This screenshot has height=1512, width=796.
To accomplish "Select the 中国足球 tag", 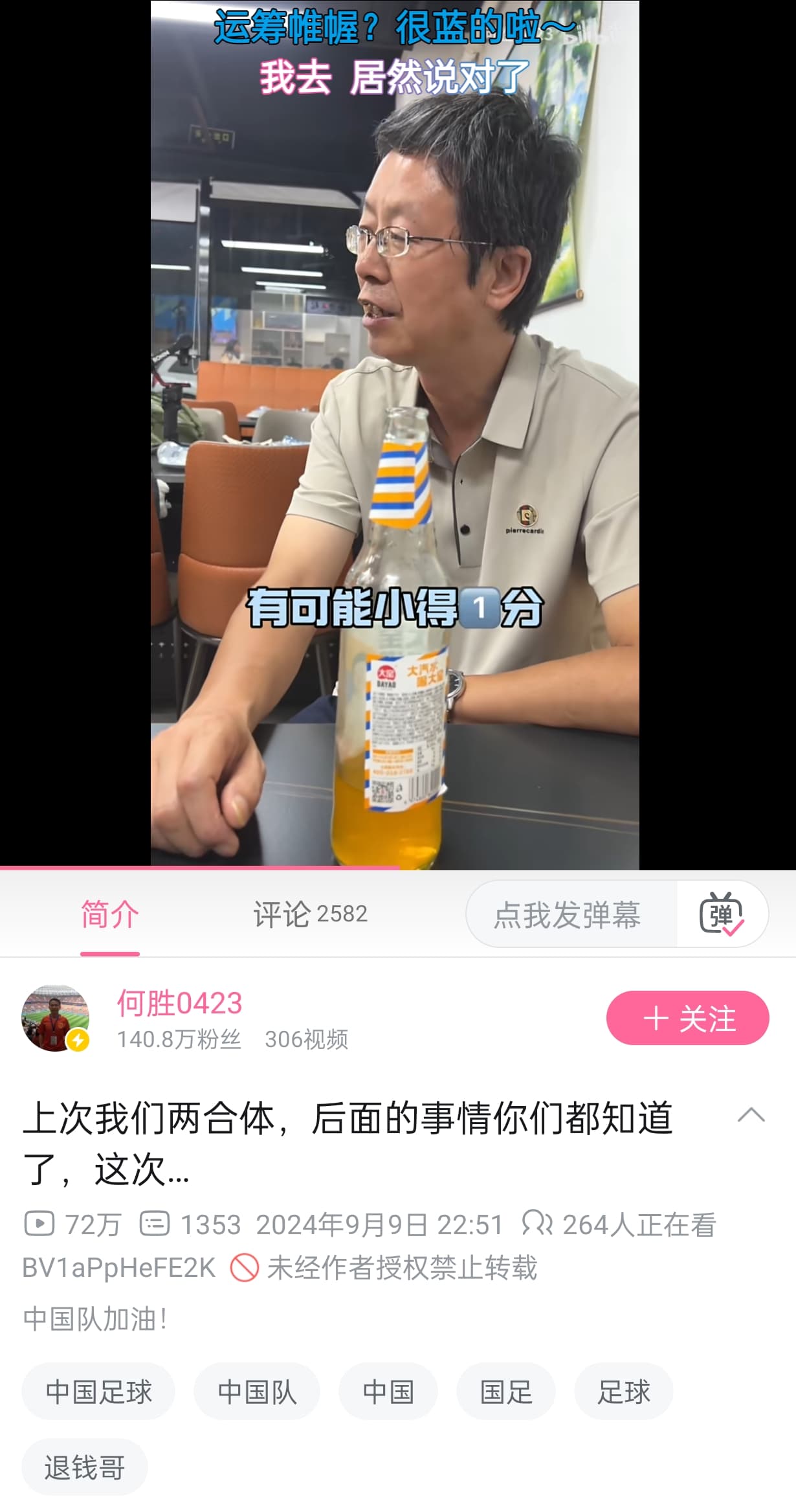I will 98,1392.
